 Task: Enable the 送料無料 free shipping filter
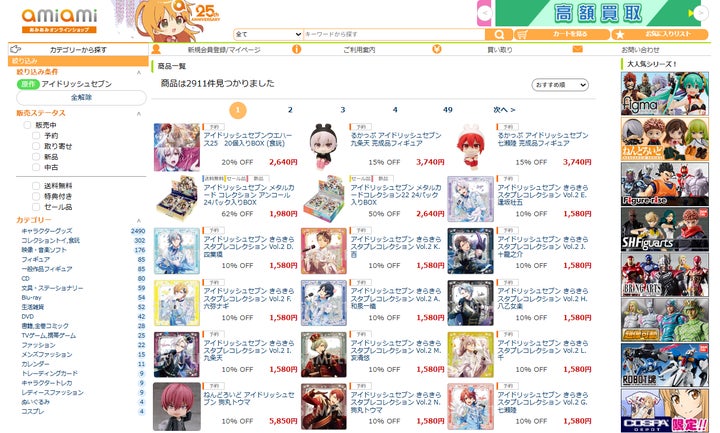click(x=36, y=186)
